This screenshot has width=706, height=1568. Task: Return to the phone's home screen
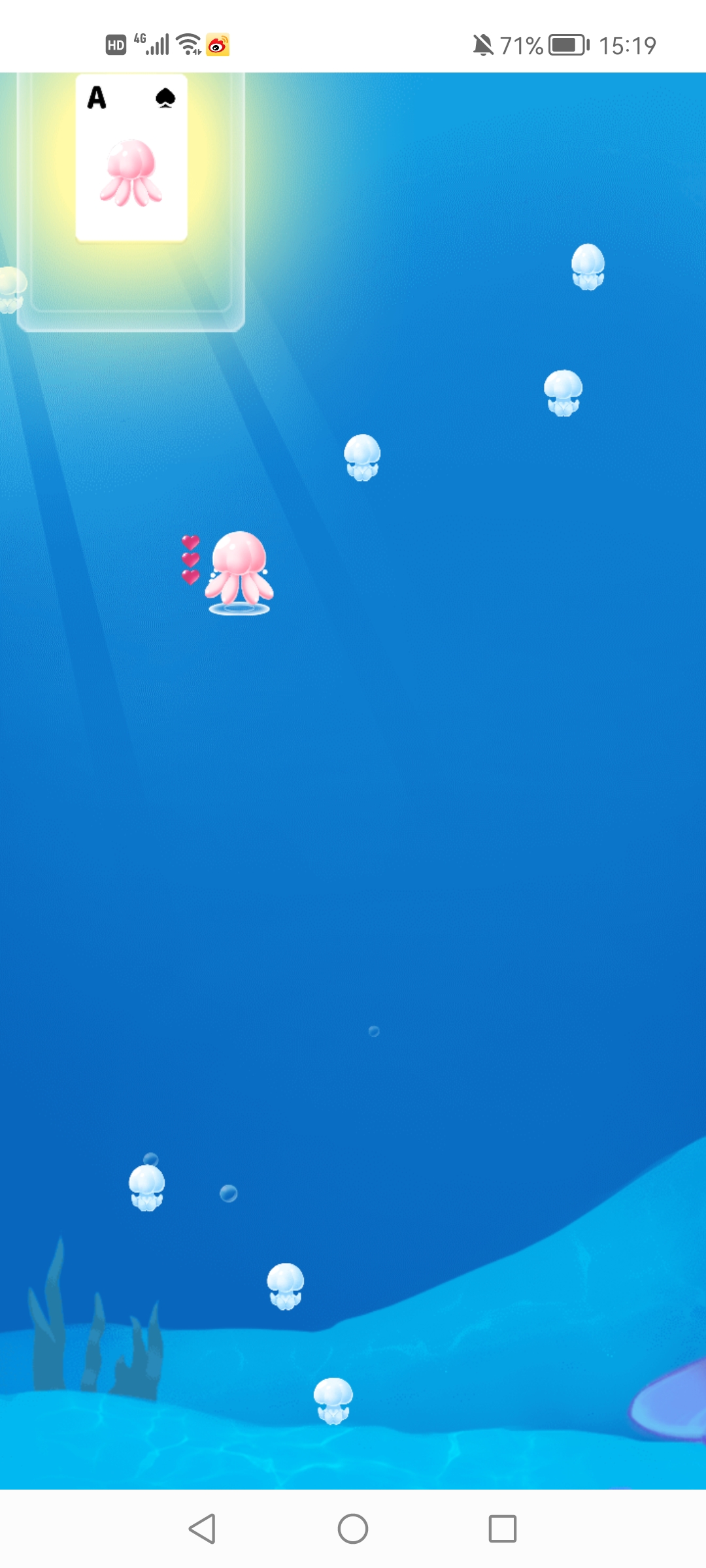[353, 1529]
